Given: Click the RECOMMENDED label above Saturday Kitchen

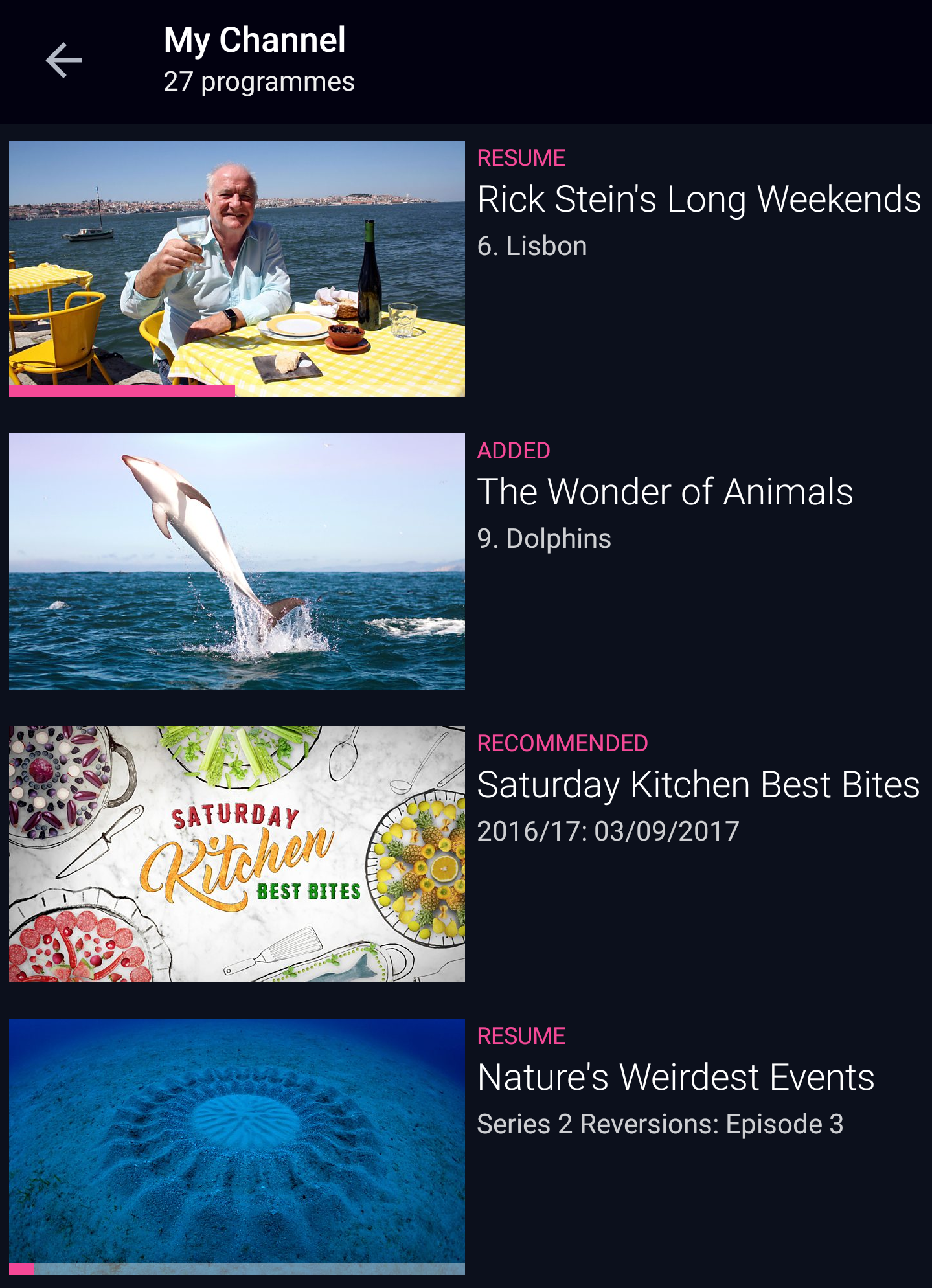Looking at the screenshot, I should pyautogui.click(x=562, y=745).
